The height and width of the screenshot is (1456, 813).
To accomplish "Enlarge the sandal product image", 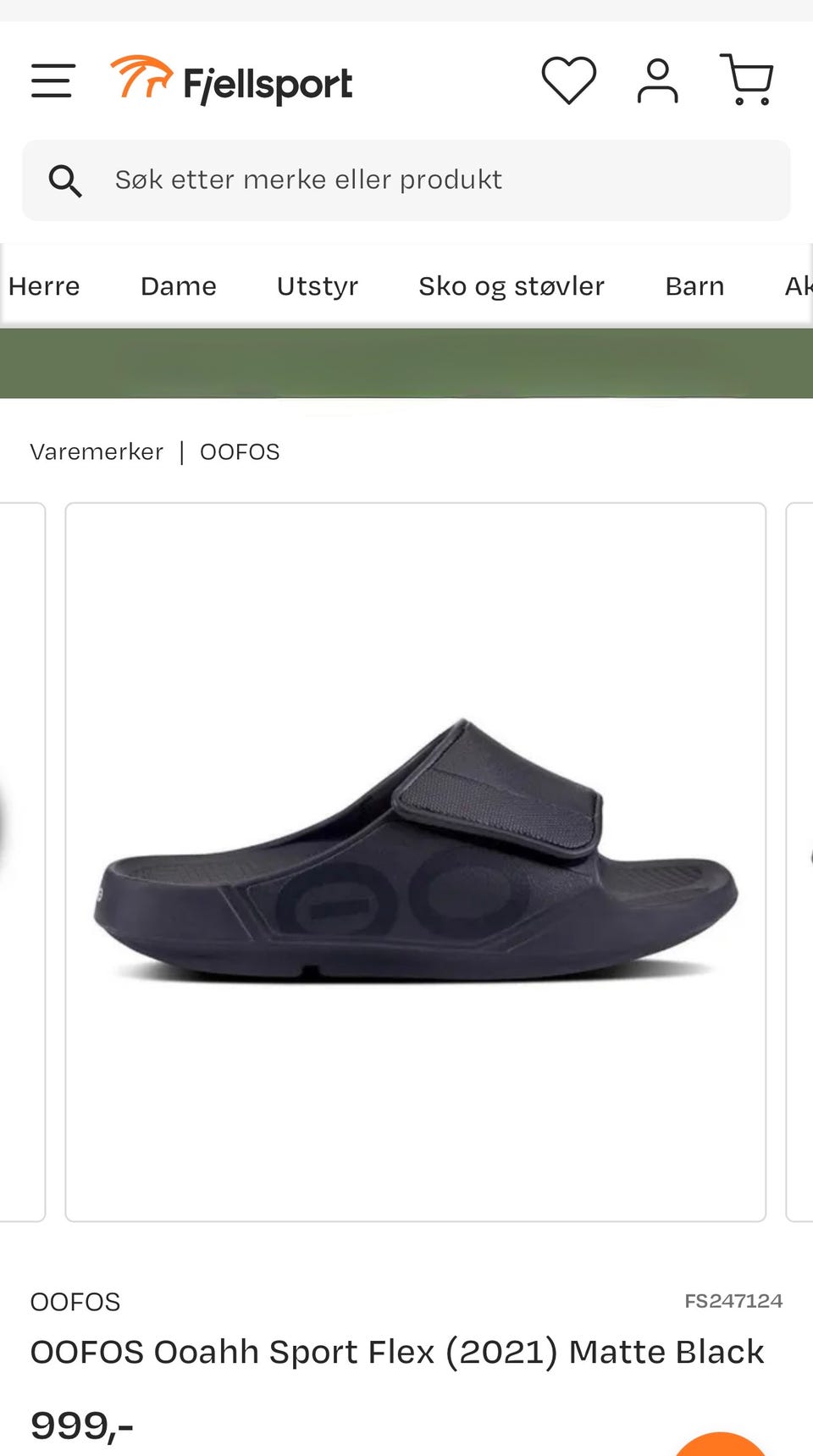I will click(416, 862).
